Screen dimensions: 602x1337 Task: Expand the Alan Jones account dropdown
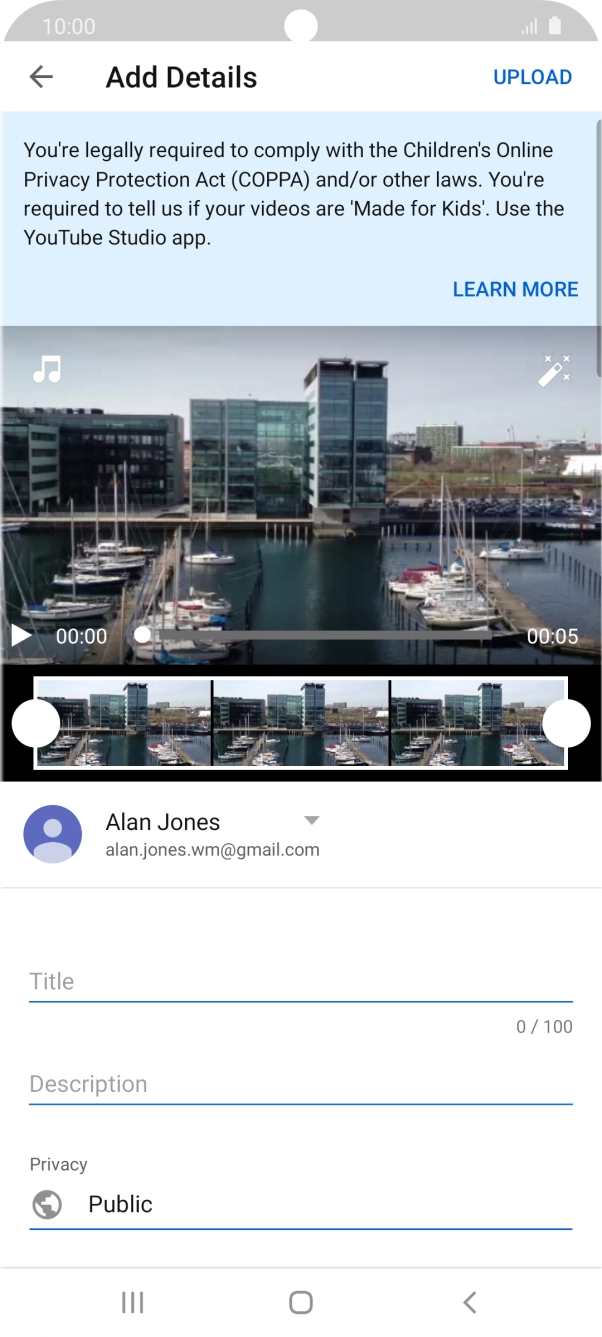pyautogui.click(x=311, y=821)
